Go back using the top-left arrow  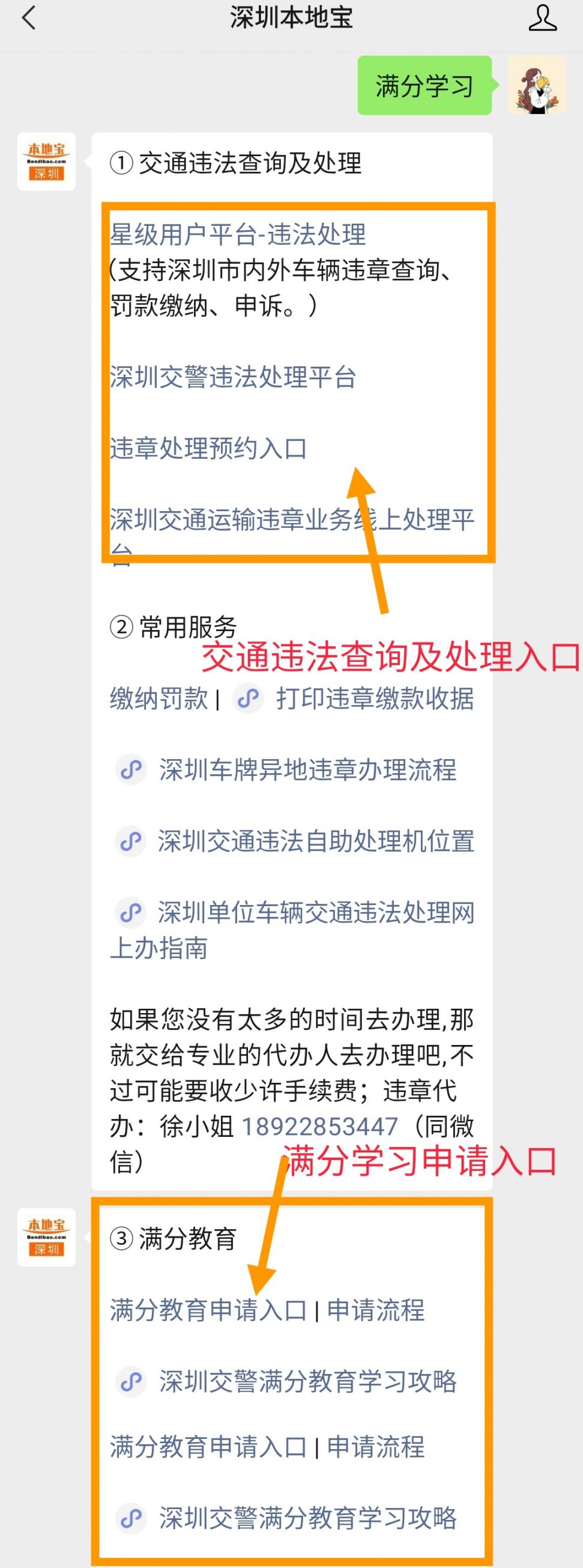[29, 17]
